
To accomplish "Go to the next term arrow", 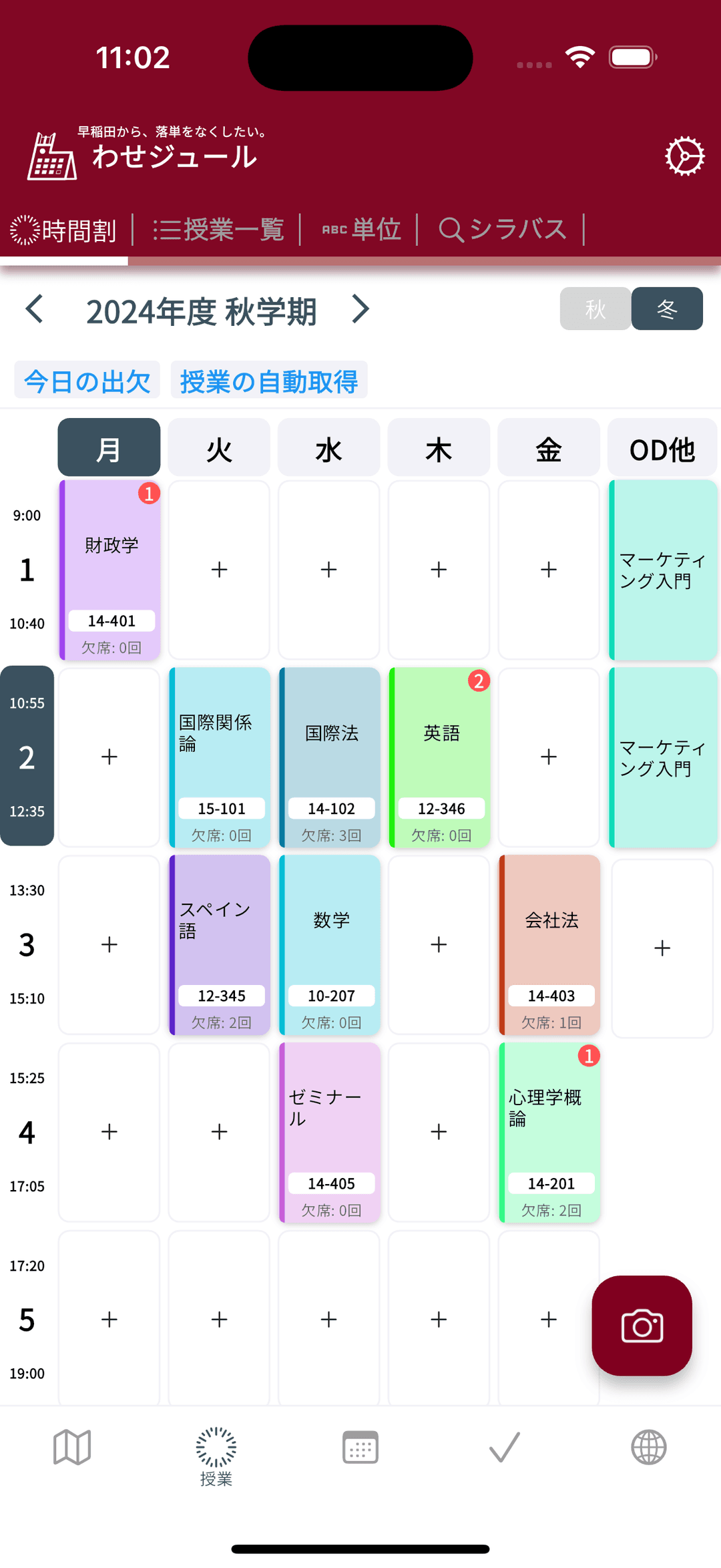I will tap(360, 309).
